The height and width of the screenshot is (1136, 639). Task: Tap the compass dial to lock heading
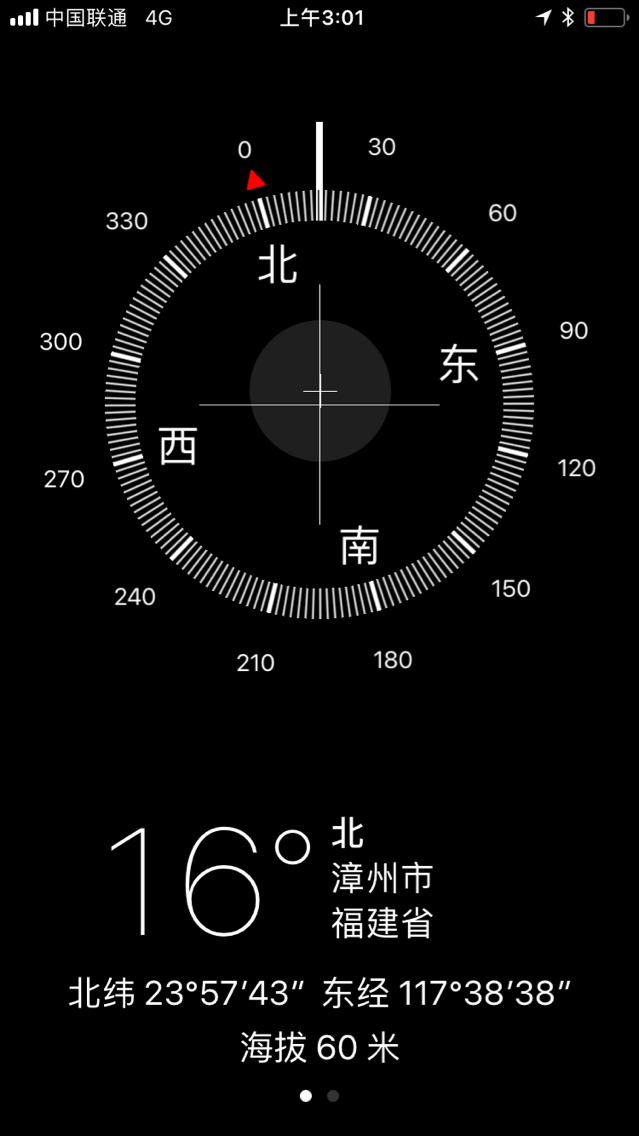[319, 404]
